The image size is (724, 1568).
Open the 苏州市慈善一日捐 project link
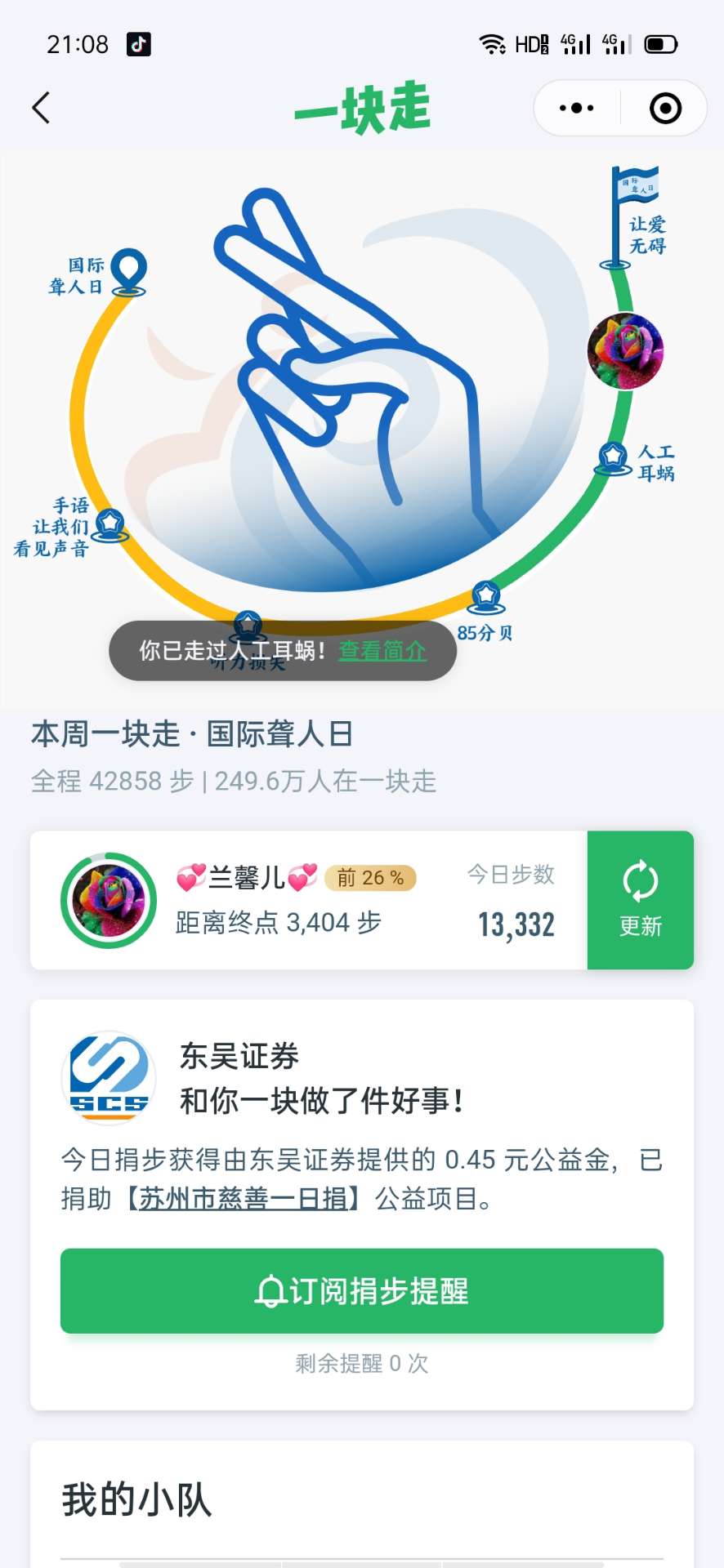[243, 1199]
